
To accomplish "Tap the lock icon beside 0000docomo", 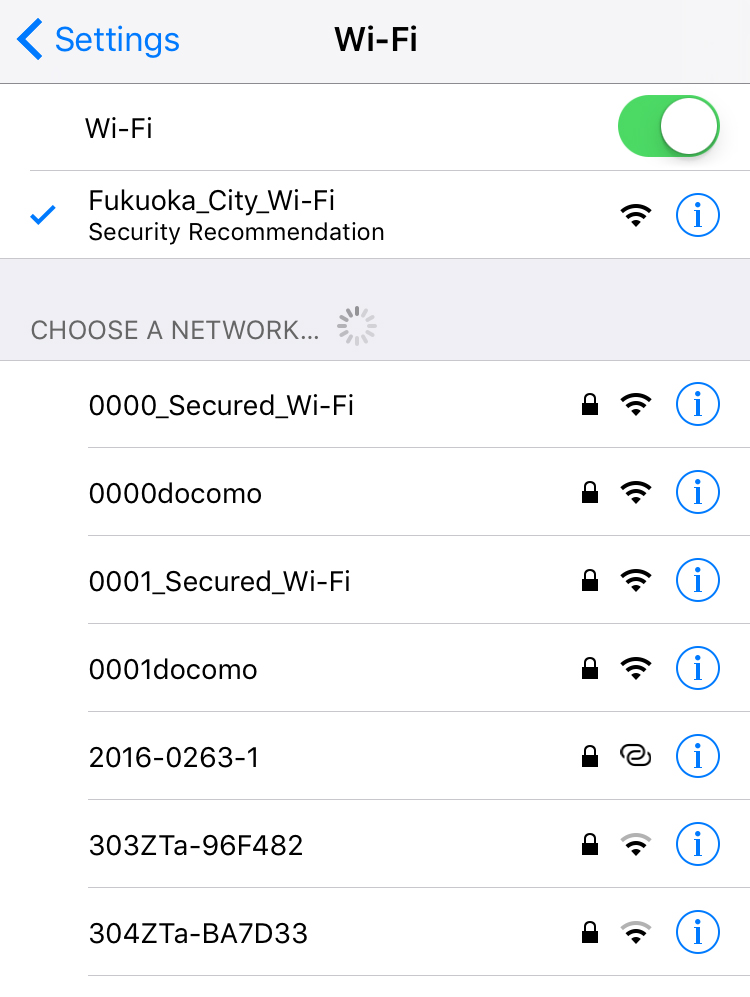I will click(589, 492).
